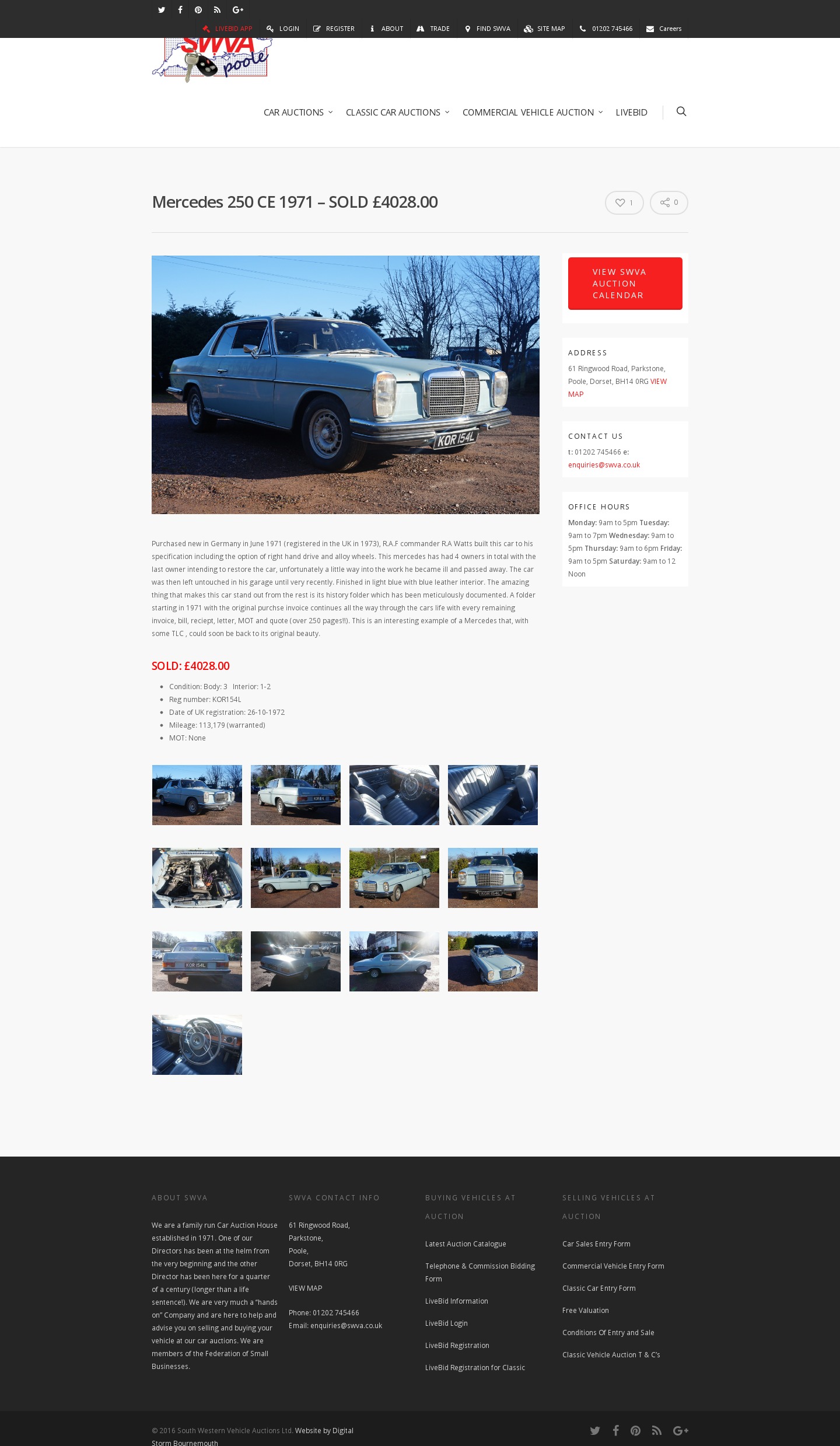
Task: Open the search magnifier icon
Action: 681,111
